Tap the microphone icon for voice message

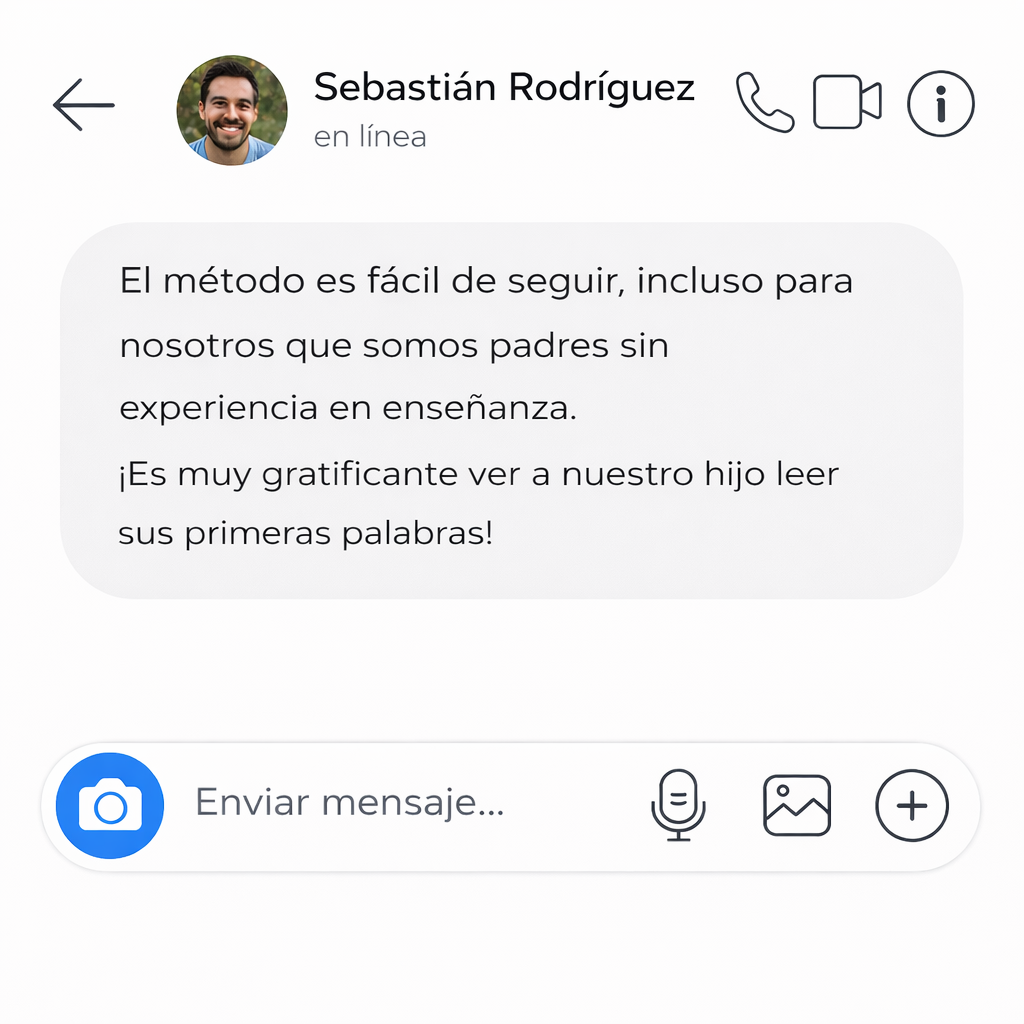click(678, 804)
